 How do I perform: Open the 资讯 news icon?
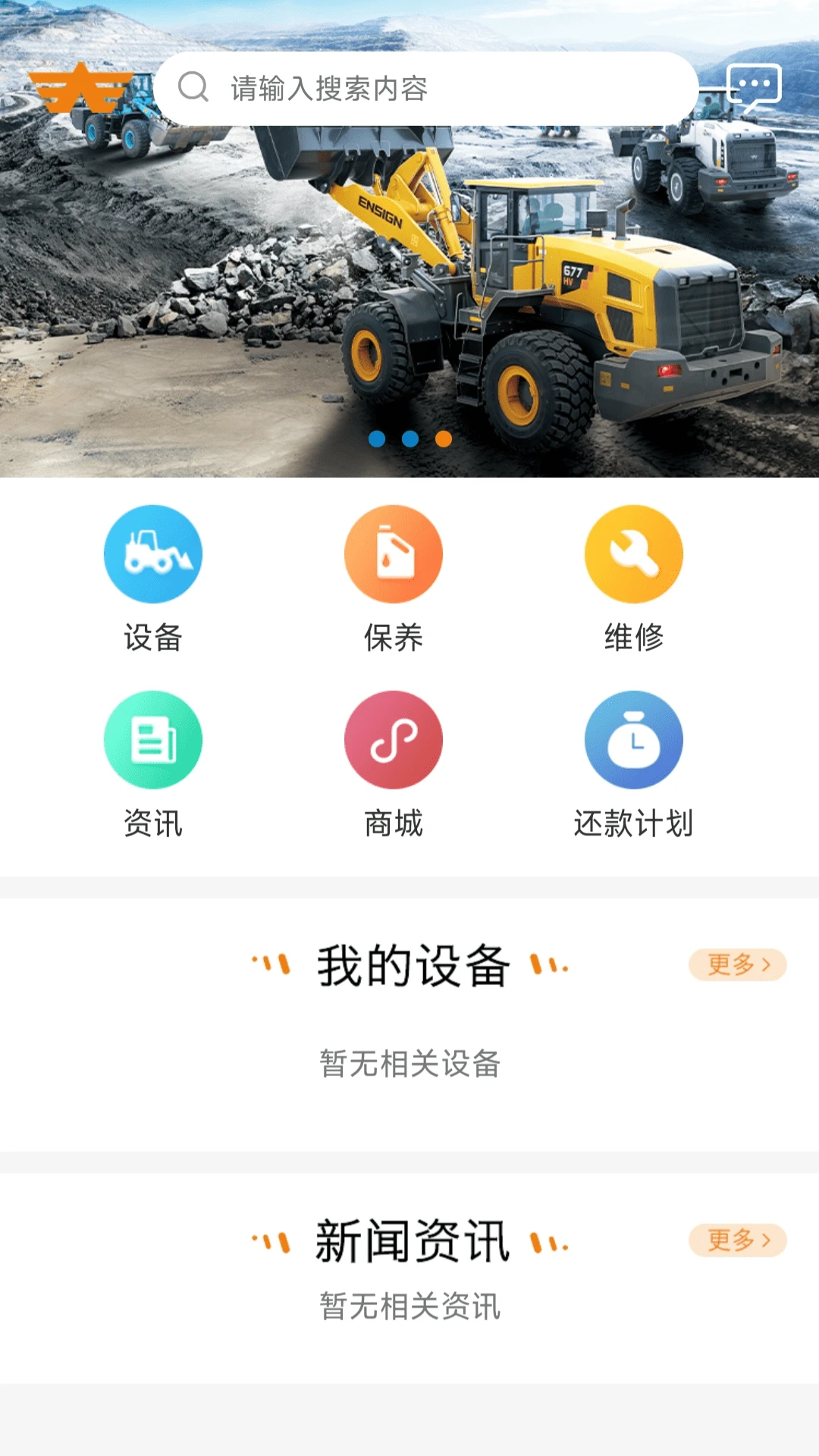[152, 740]
